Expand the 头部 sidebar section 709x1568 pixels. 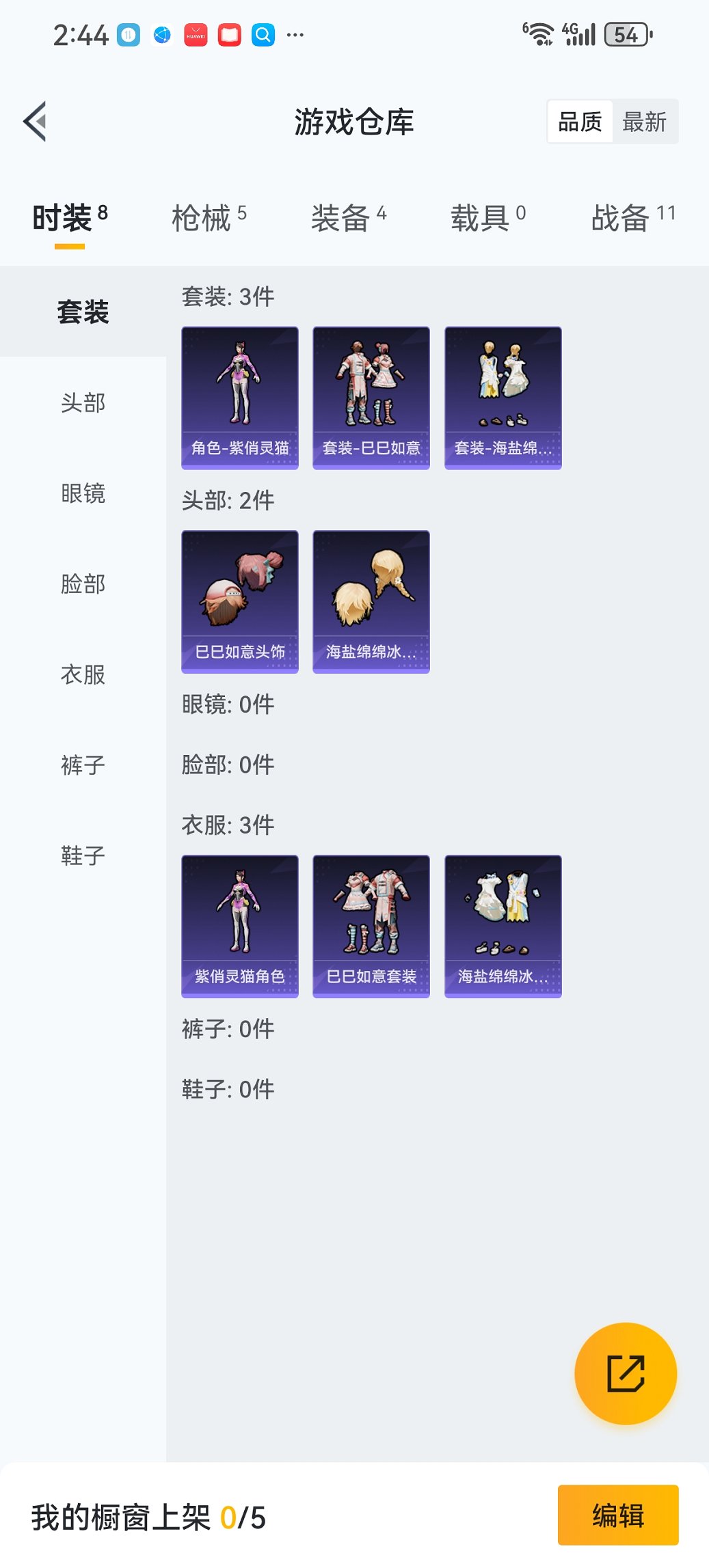pyautogui.click(x=83, y=404)
